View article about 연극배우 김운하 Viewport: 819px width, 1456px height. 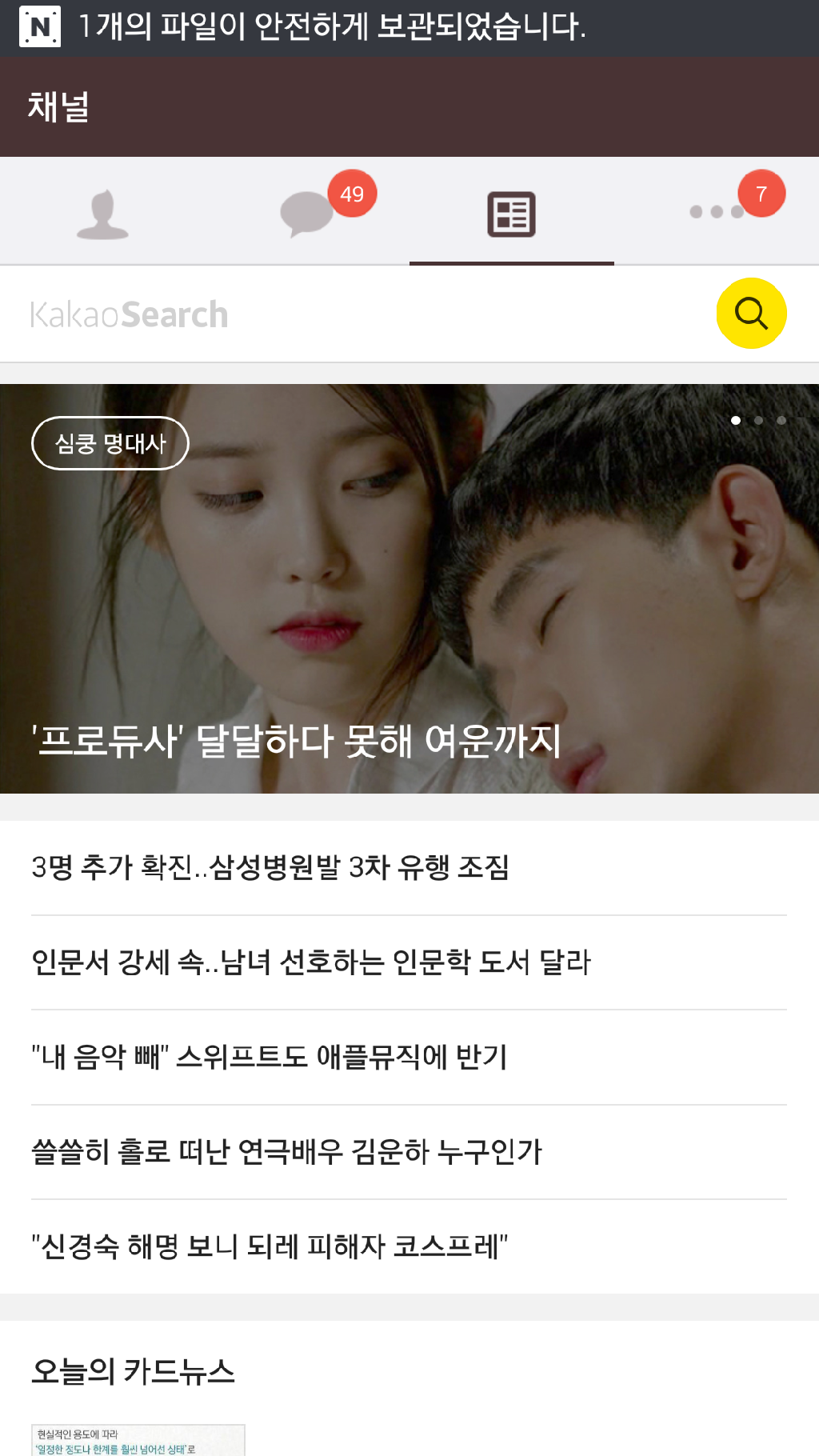(286, 1152)
